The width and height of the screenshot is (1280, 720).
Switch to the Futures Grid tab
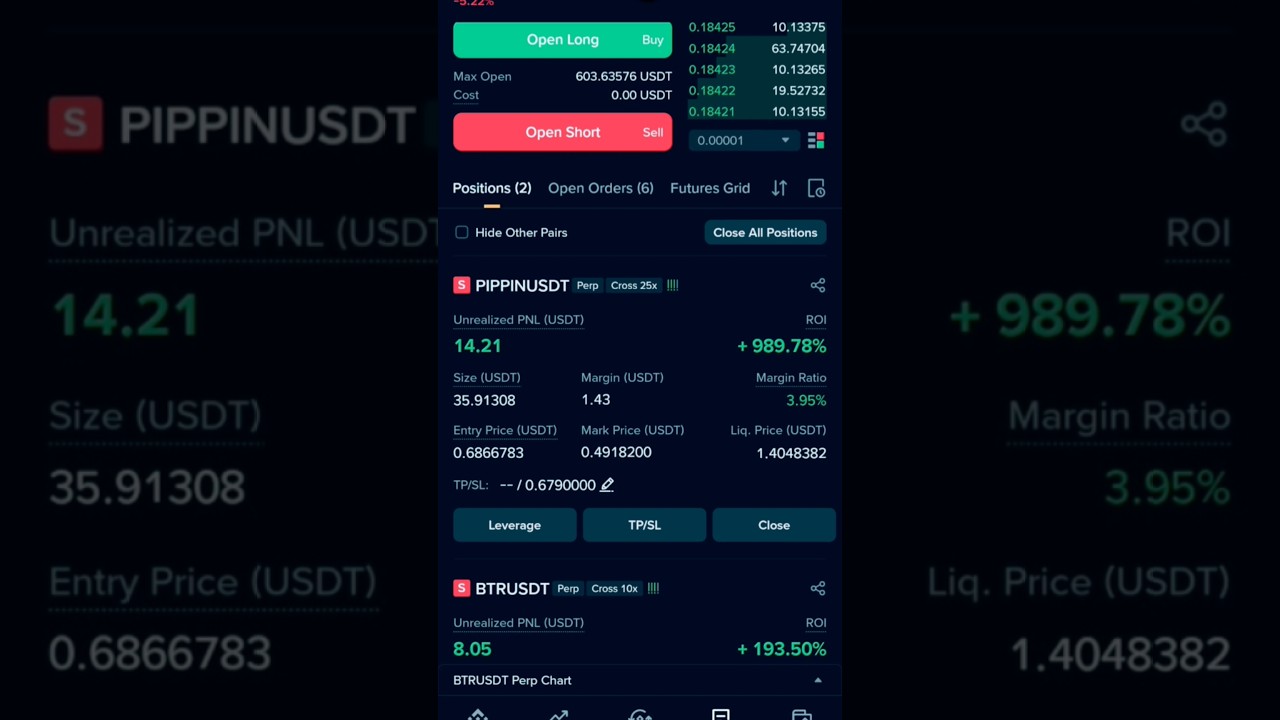point(710,188)
